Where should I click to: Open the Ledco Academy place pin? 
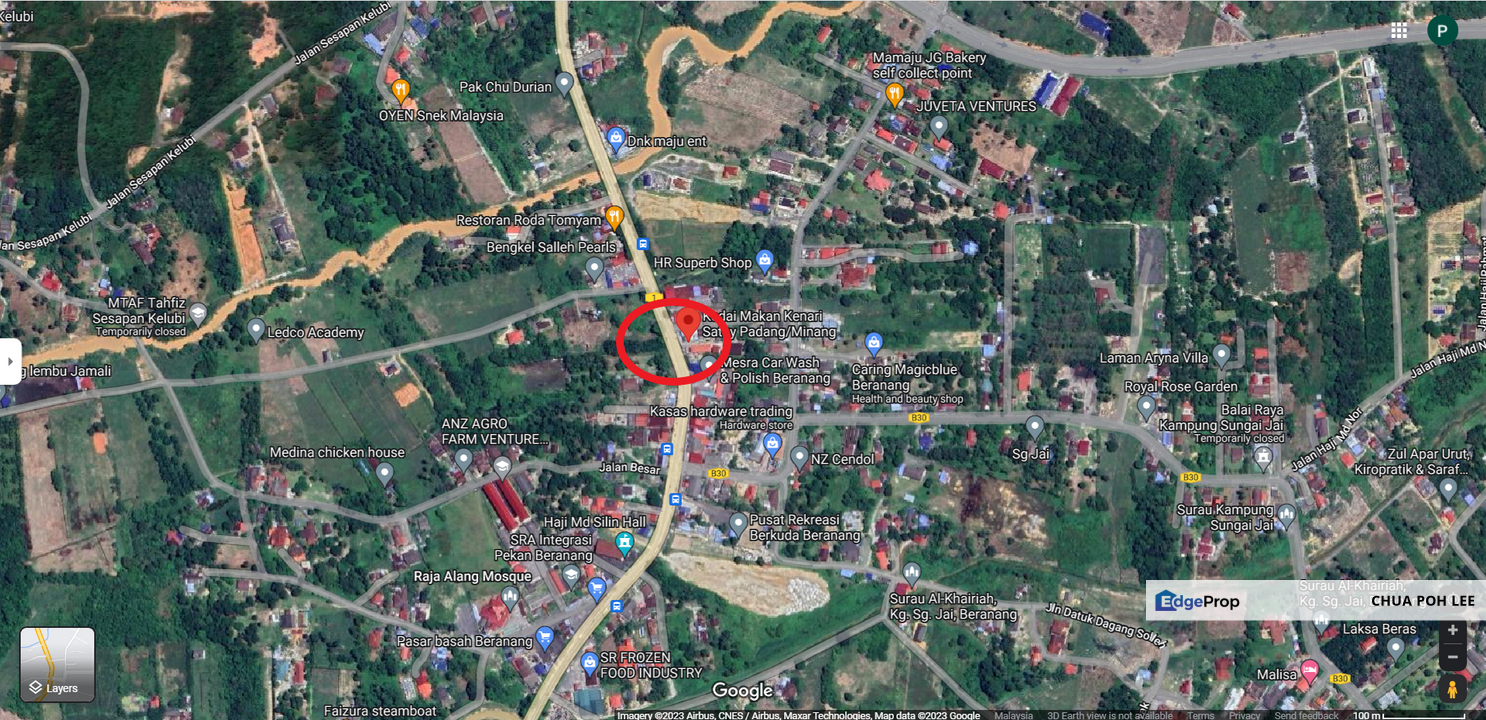pos(256,329)
